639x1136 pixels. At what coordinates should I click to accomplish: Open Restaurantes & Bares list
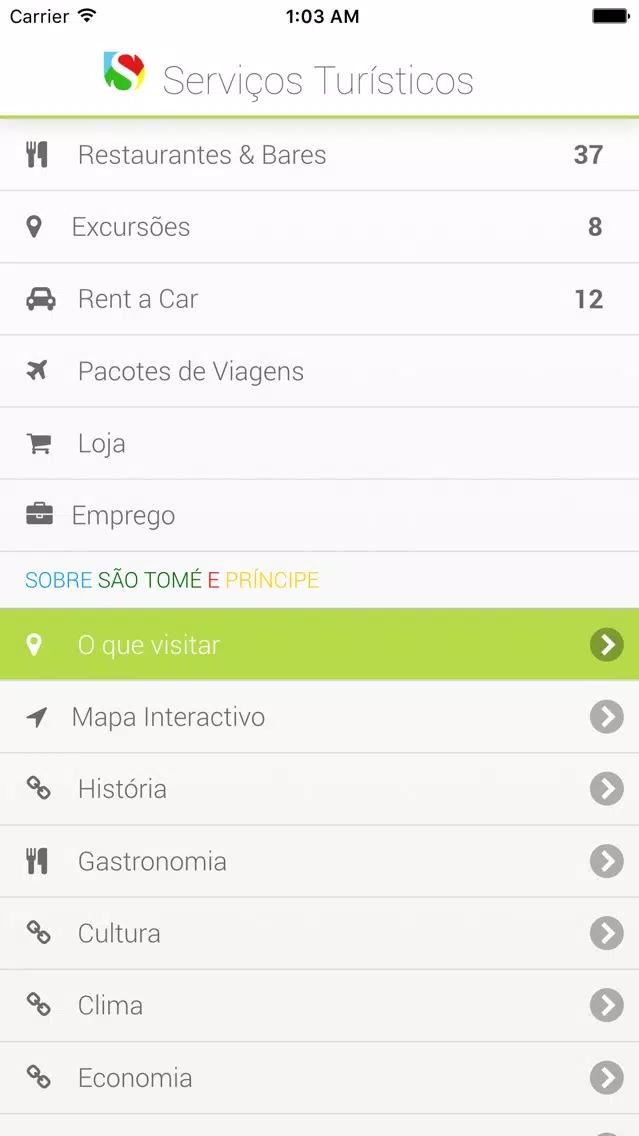pos(320,154)
